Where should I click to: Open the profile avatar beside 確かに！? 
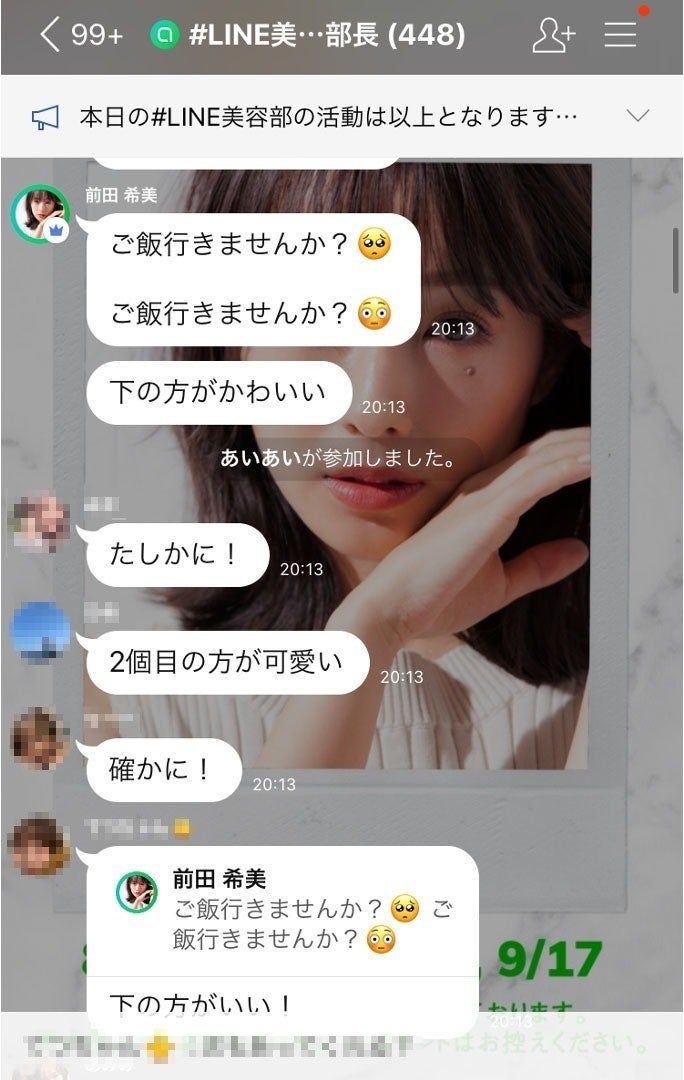pos(38,738)
